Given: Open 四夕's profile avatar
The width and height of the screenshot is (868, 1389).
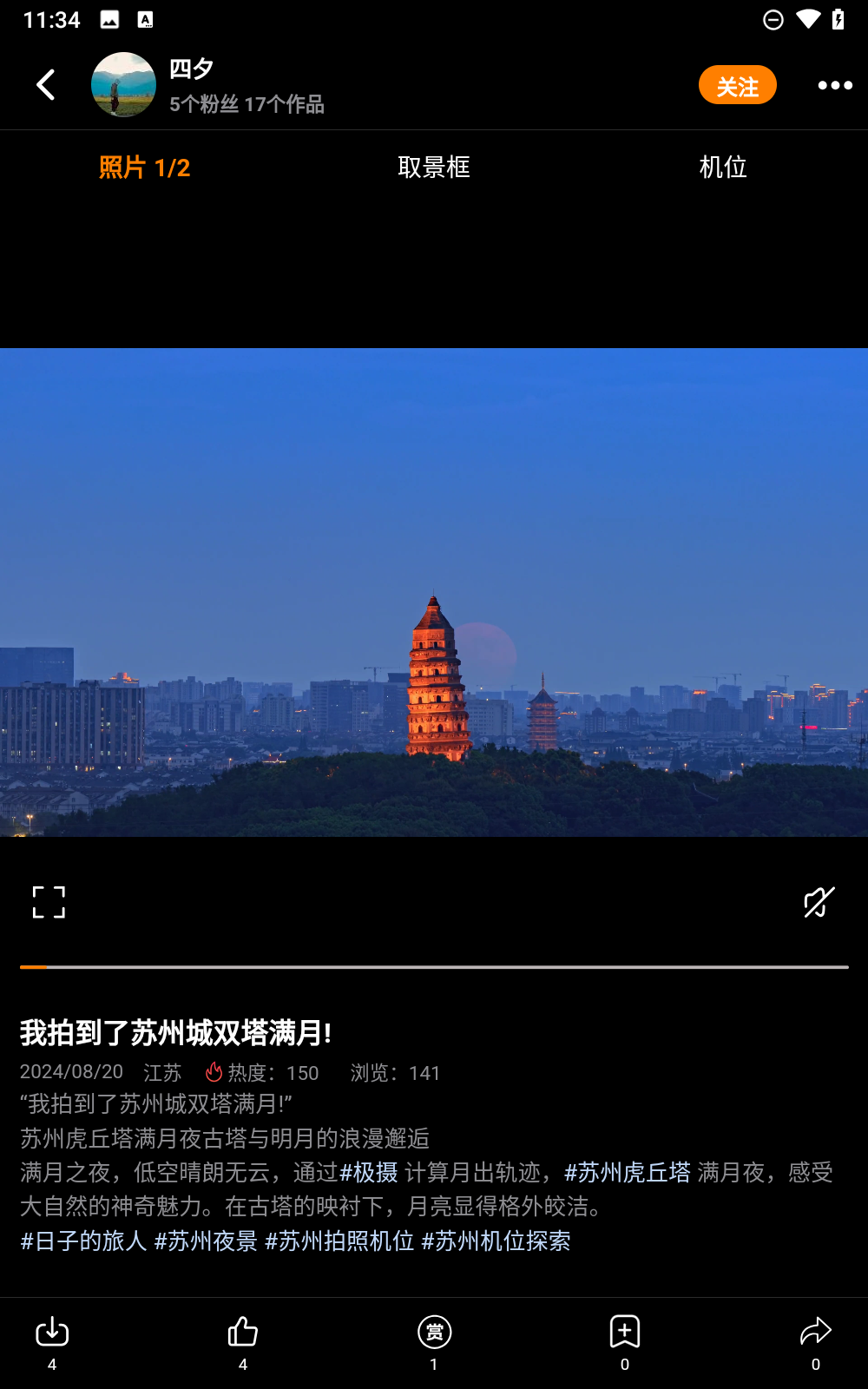Looking at the screenshot, I should pos(123,85).
